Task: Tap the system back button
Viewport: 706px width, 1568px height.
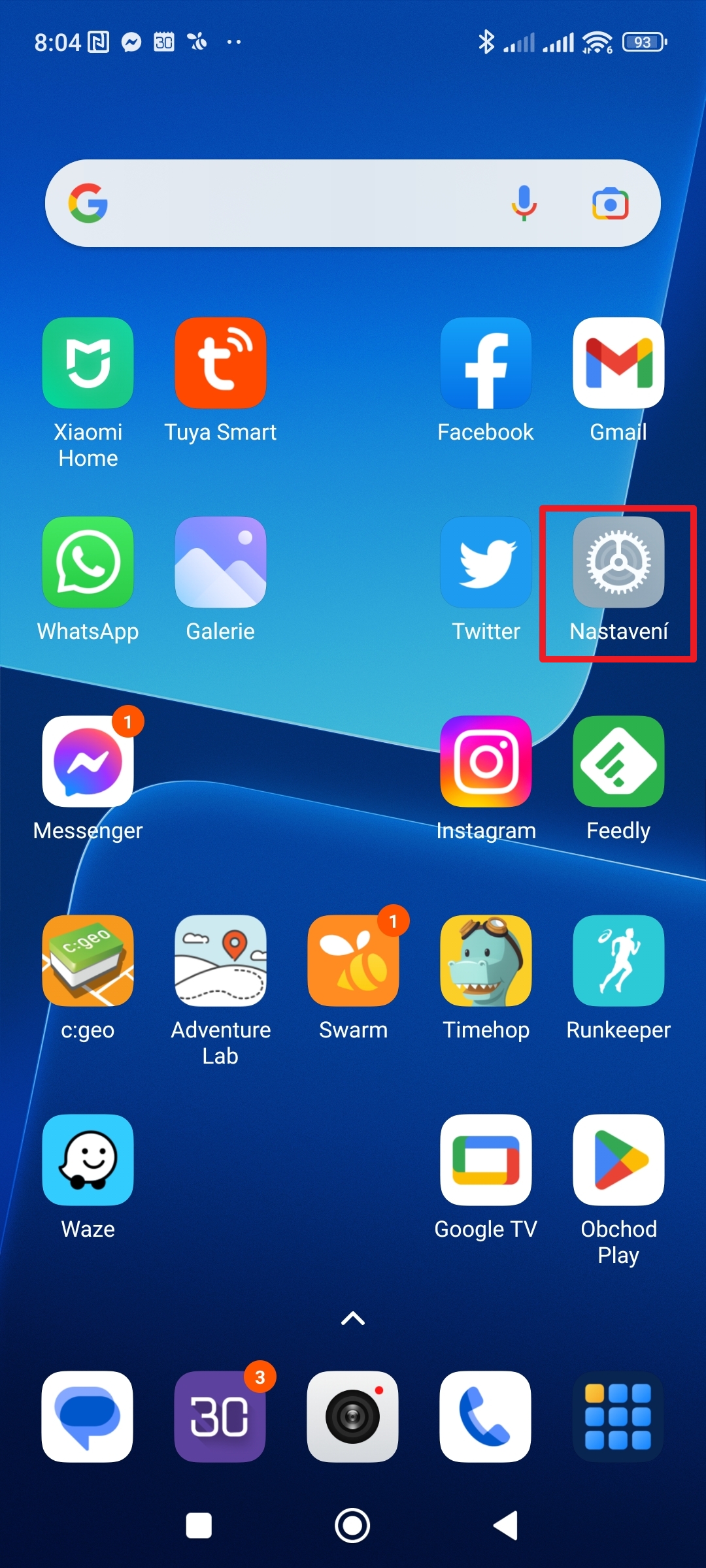Action: 506,1526
